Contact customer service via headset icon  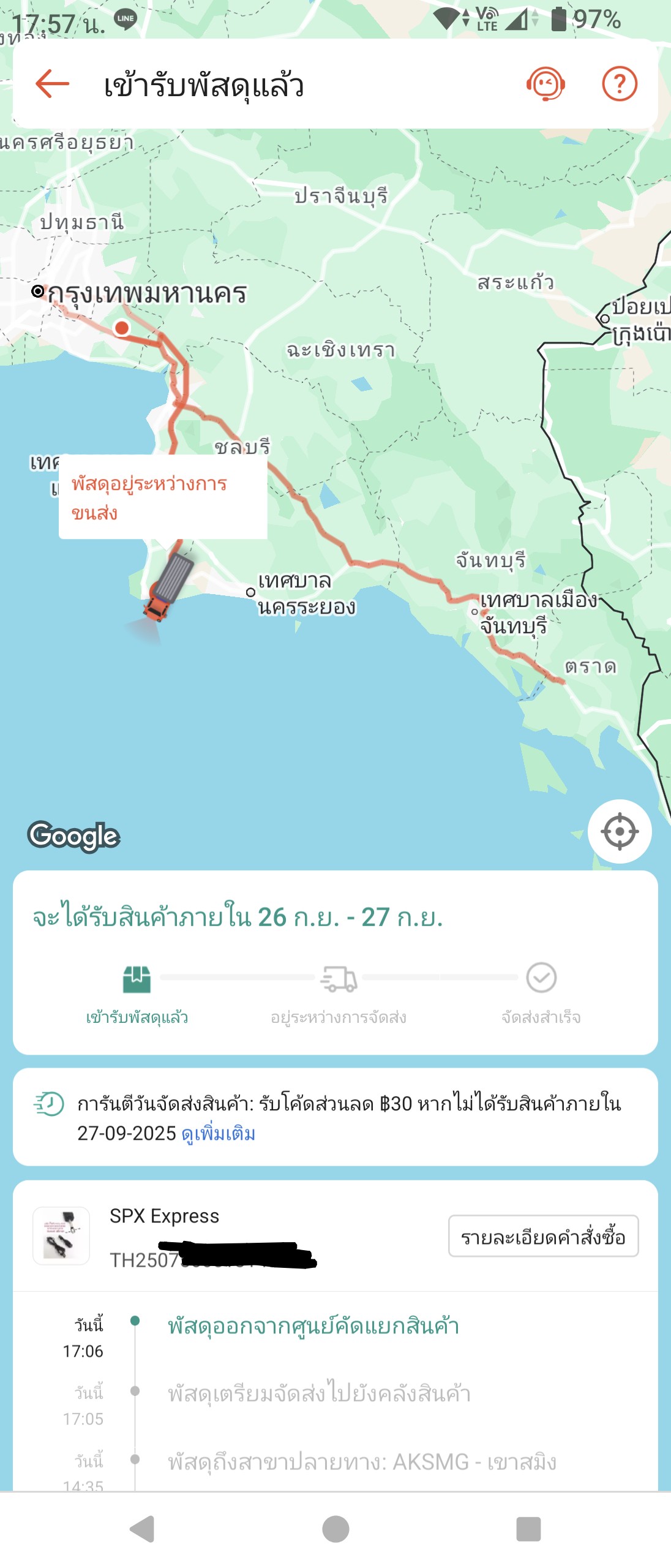545,84
